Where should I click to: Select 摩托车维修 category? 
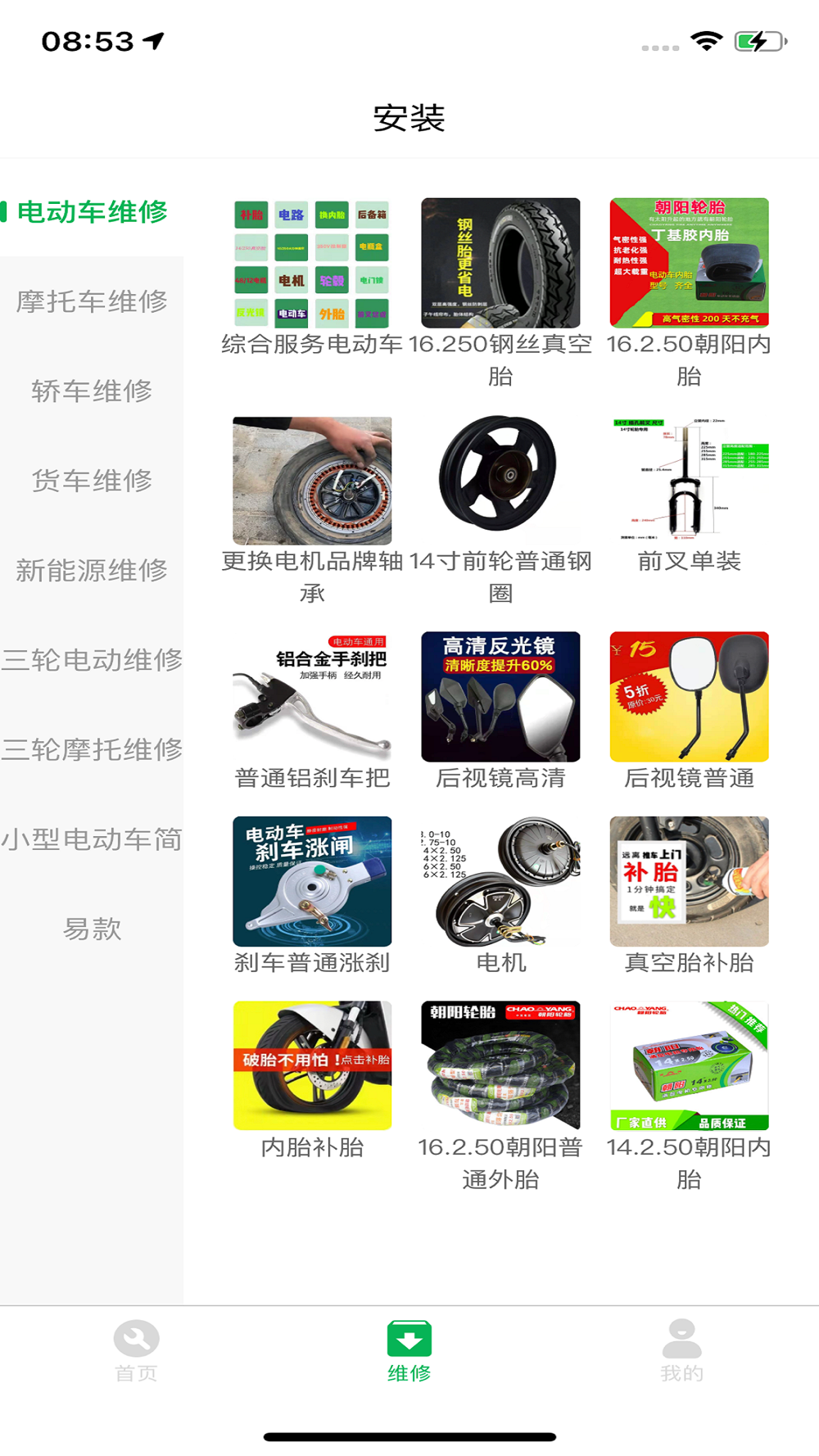92,301
